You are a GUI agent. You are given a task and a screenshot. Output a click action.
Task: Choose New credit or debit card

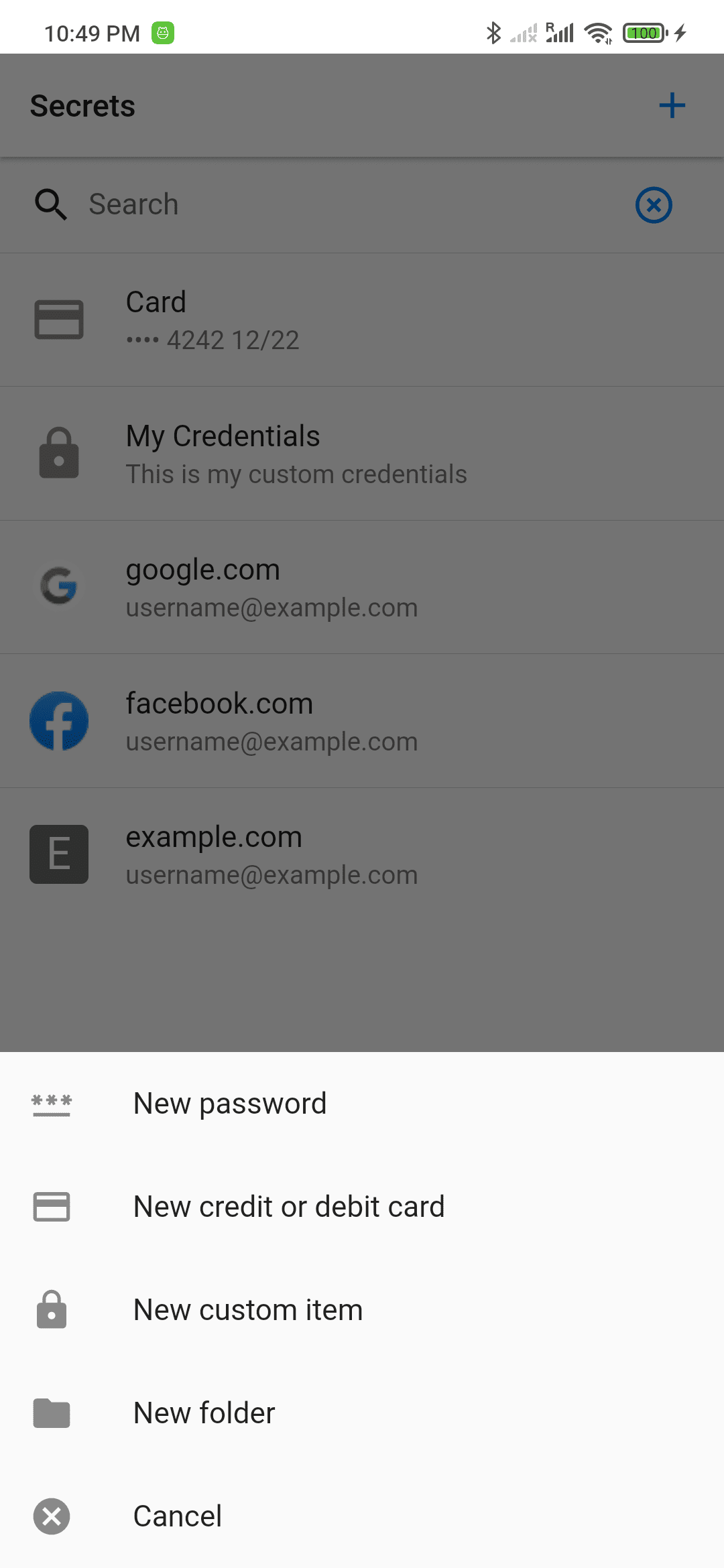click(x=288, y=1207)
